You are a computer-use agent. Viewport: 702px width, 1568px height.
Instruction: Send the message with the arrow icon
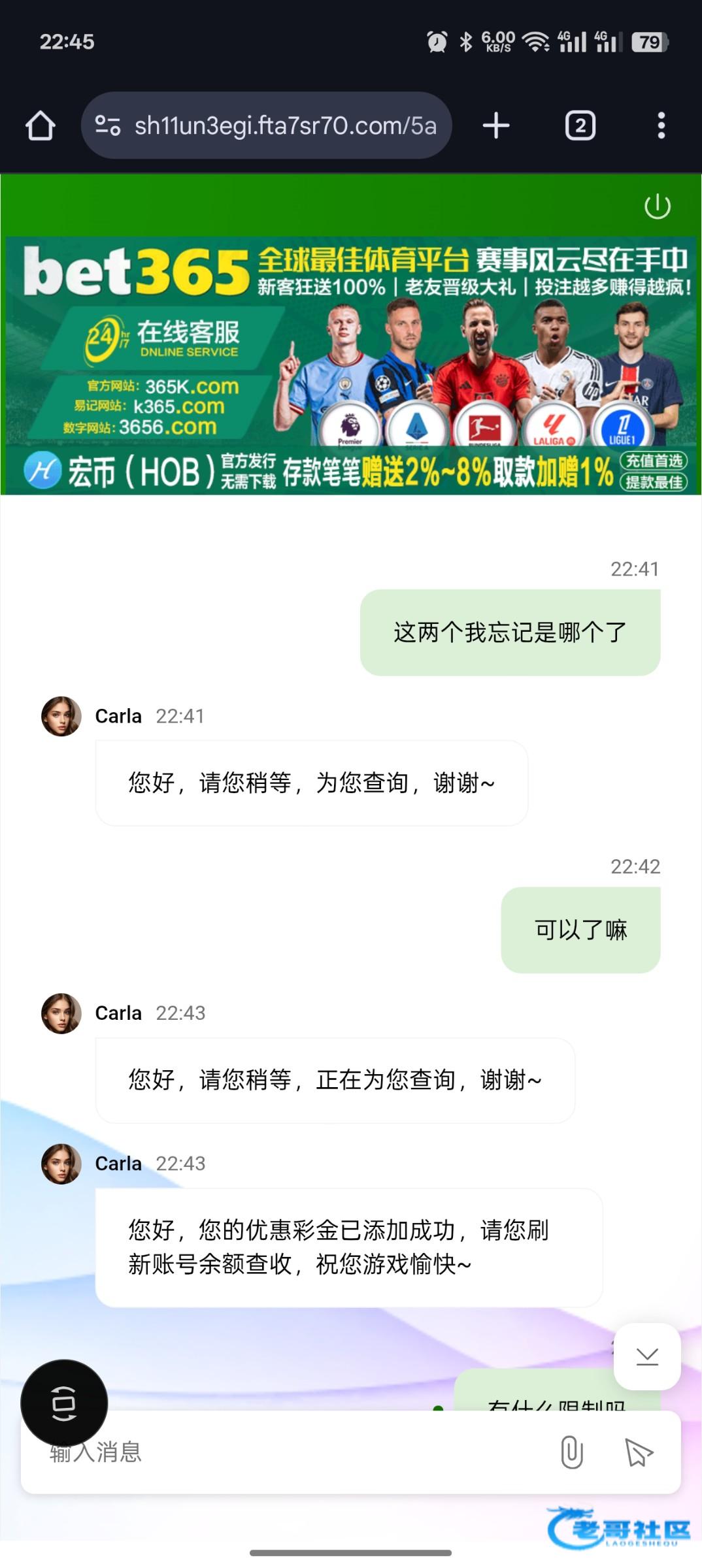pos(639,1452)
